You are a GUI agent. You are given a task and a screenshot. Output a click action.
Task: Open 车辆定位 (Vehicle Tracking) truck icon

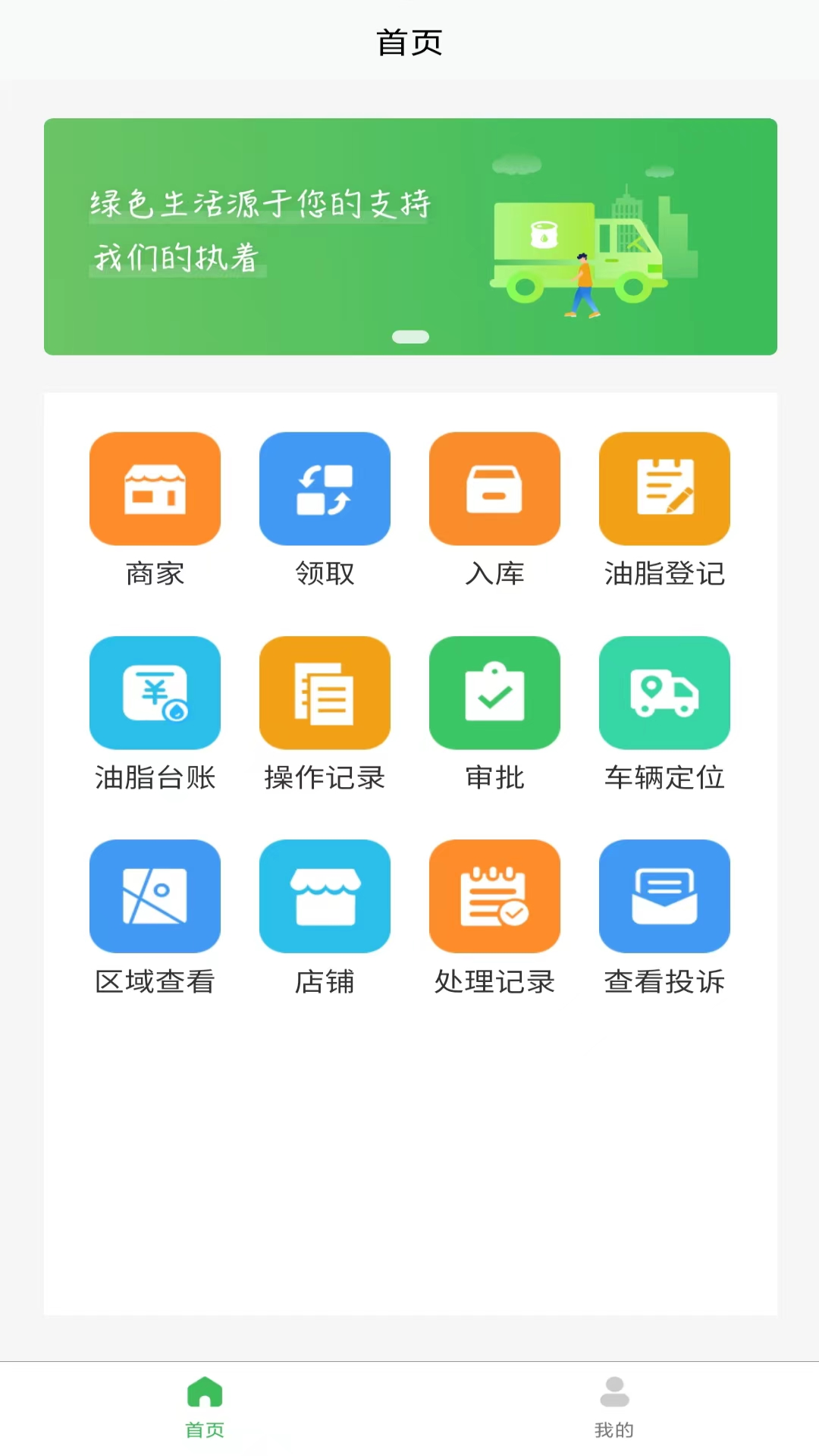(664, 692)
